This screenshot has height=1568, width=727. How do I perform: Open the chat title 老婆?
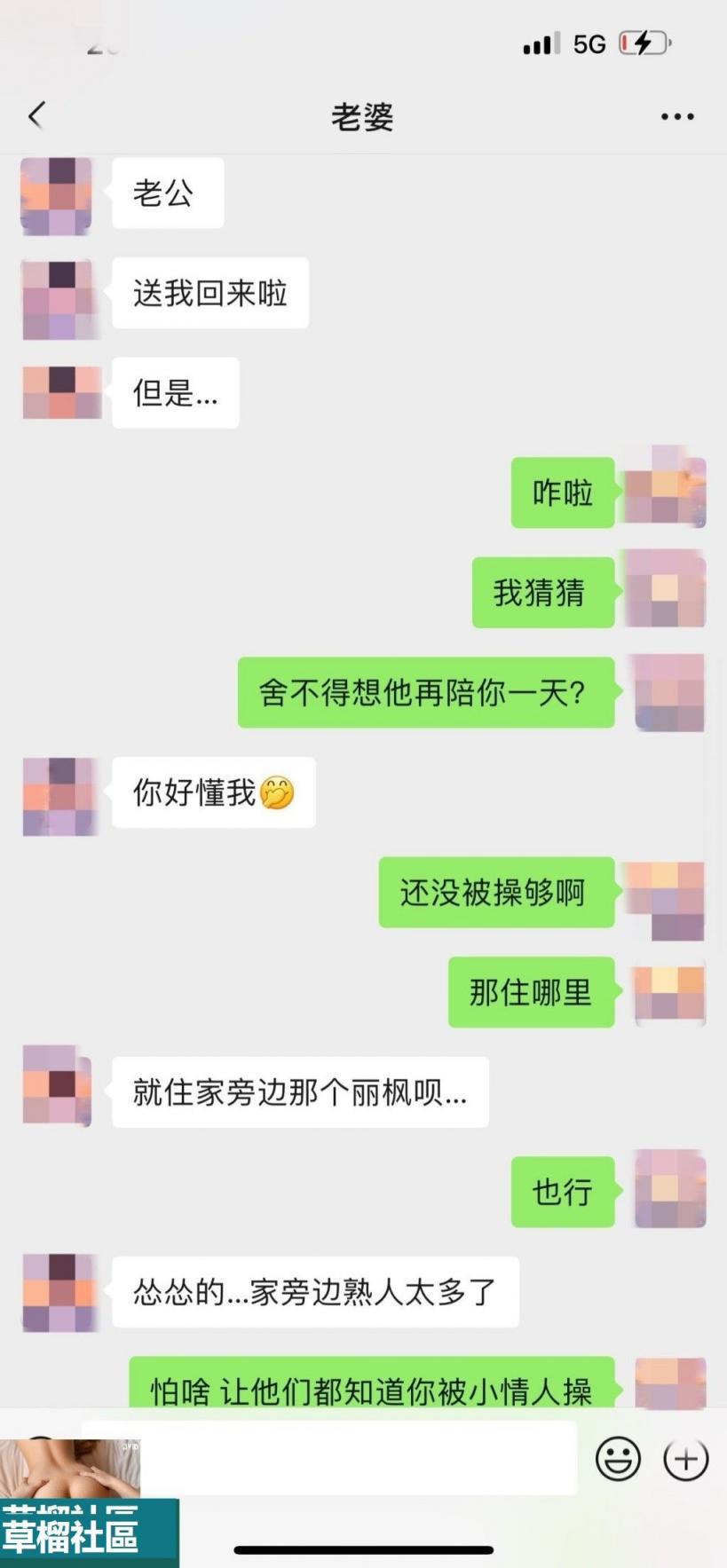click(x=363, y=116)
